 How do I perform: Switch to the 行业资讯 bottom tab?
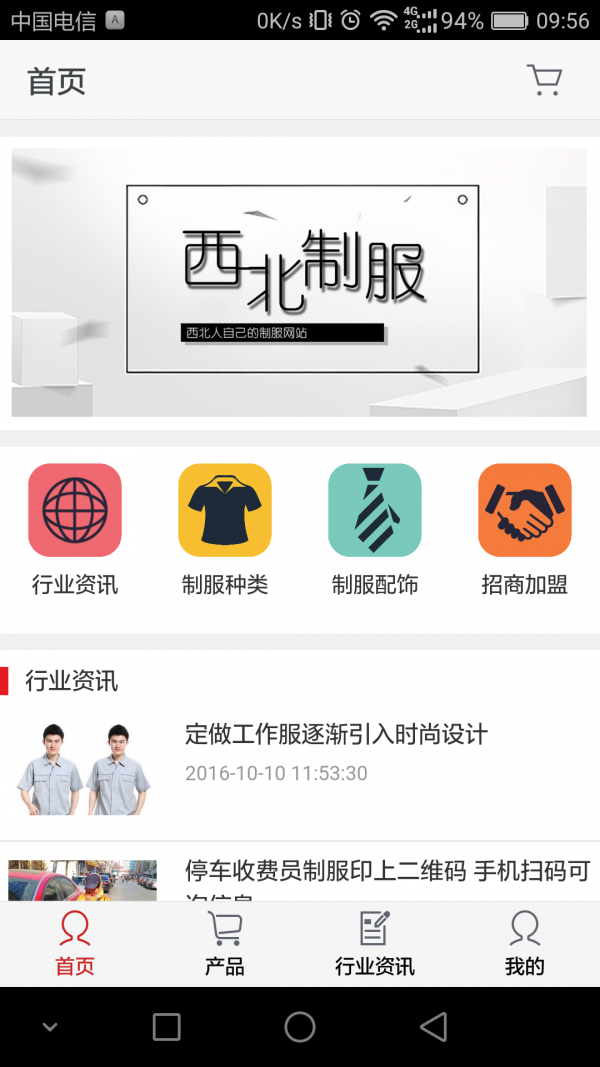pos(375,944)
